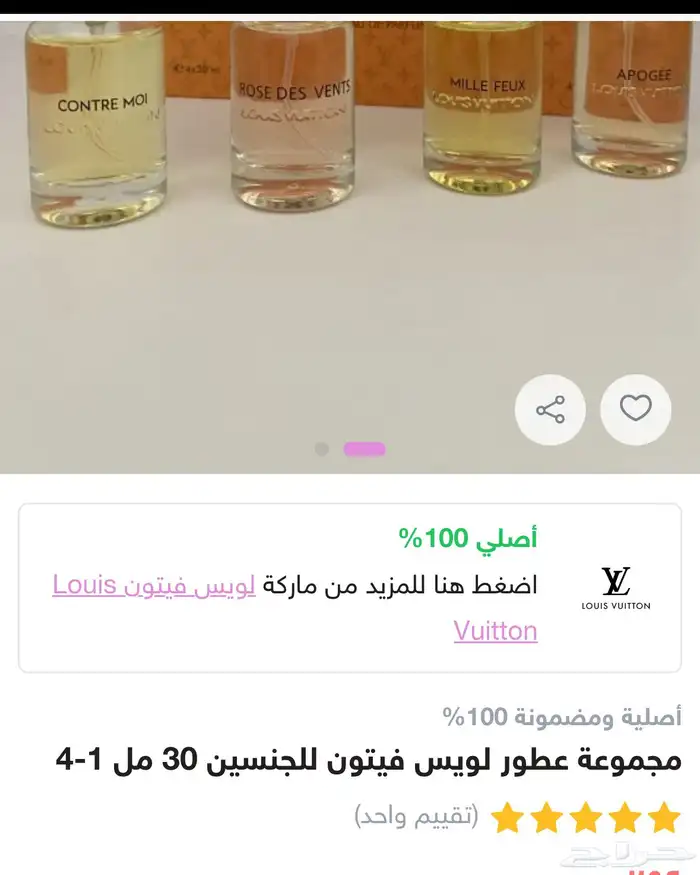
Task: Add the perfume set to favorites
Action: click(636, 410)
